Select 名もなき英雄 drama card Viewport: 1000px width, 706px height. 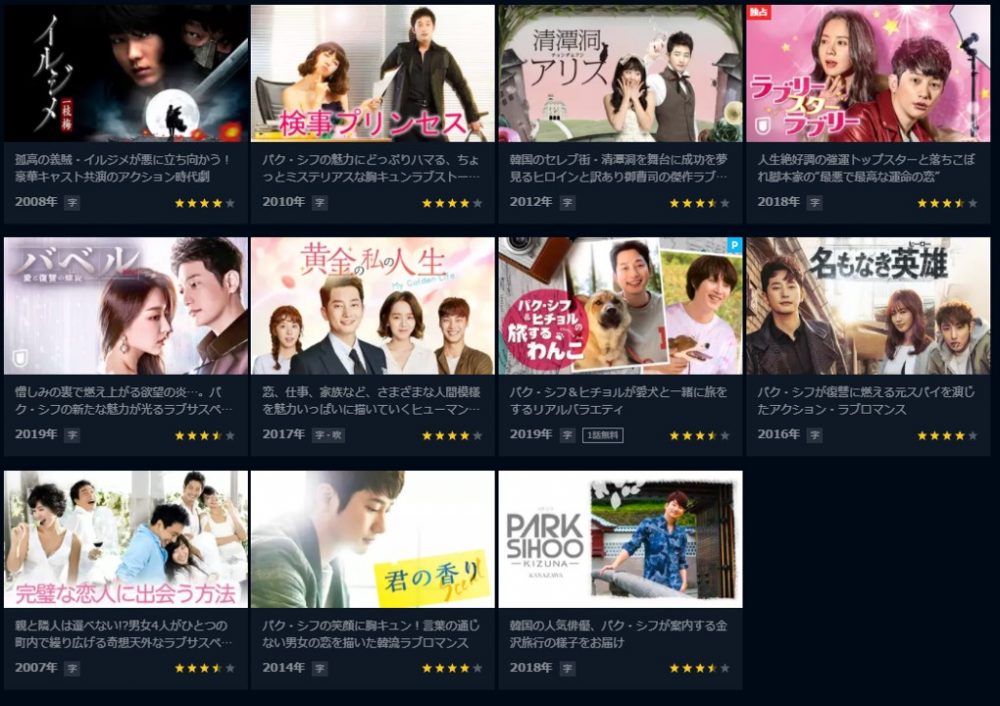tap(867, 306)
